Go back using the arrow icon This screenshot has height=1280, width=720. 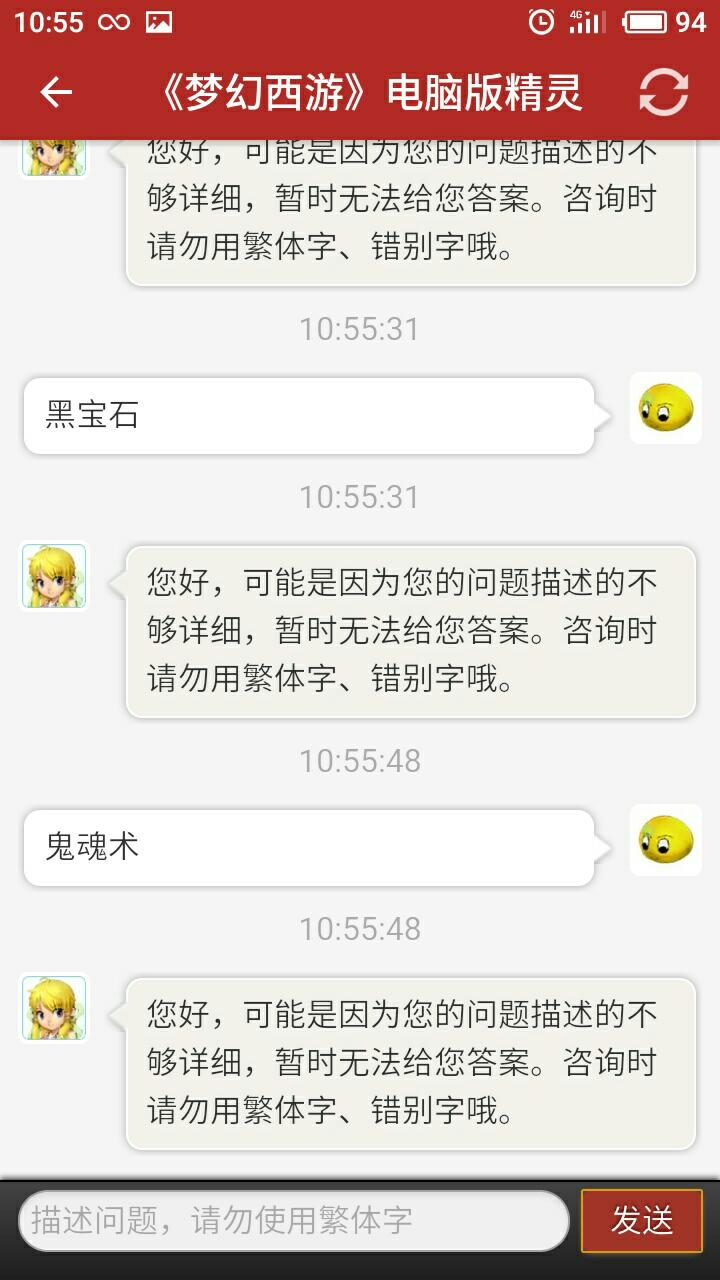(56, 93)
